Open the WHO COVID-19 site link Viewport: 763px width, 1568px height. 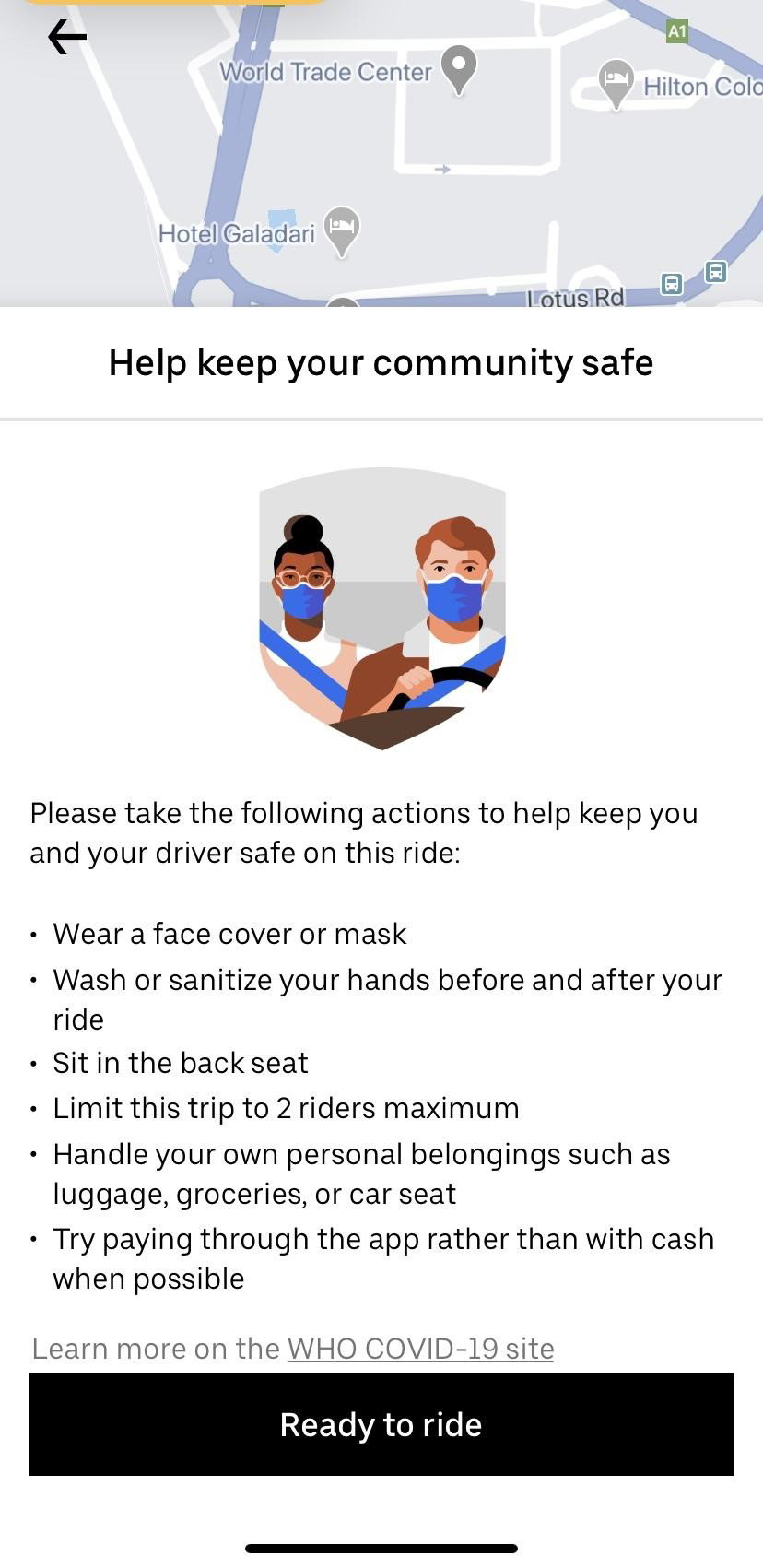point(420,1349)
